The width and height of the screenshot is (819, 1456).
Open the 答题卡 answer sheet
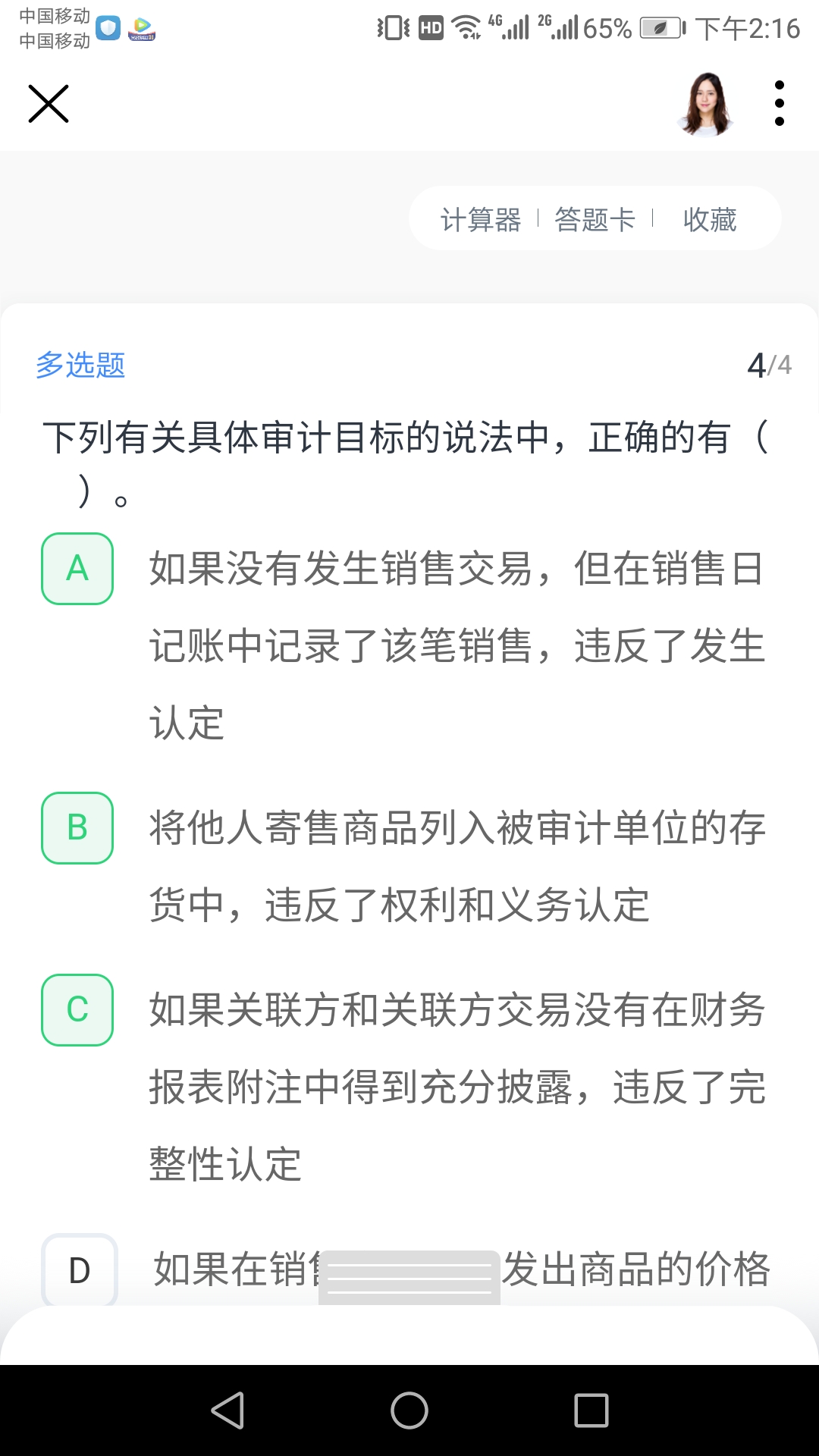[x=595, y=219]
